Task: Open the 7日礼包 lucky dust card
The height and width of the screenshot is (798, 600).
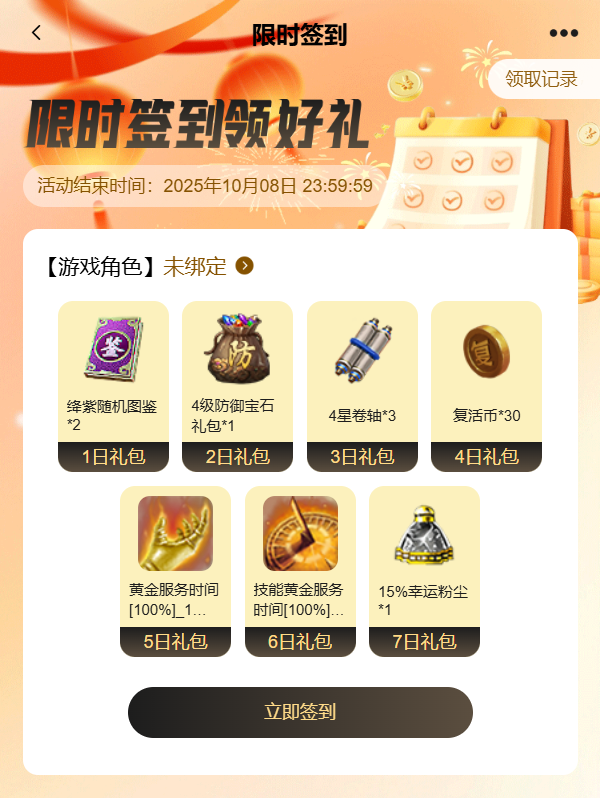Action: point(424,571)
